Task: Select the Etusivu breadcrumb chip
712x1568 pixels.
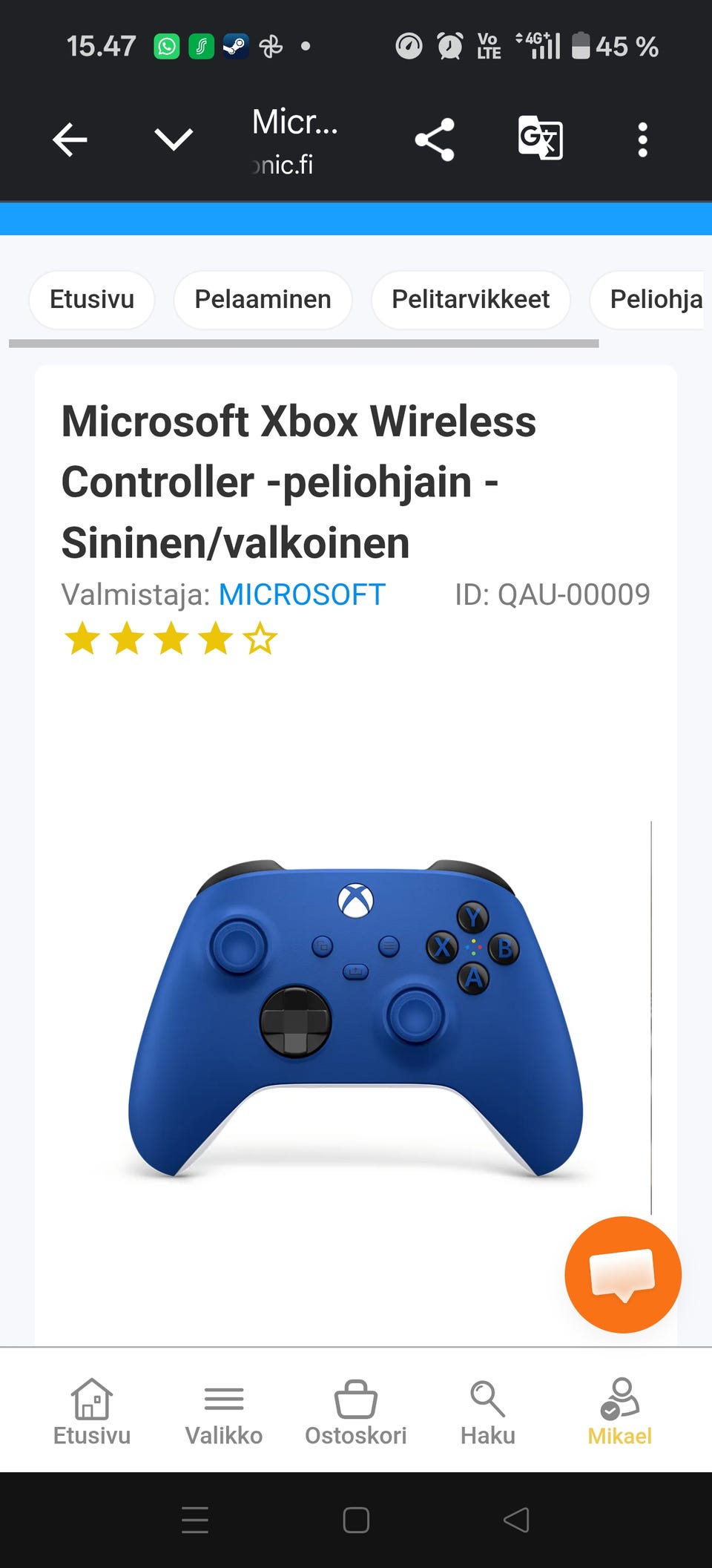Action: click(92, 300)
